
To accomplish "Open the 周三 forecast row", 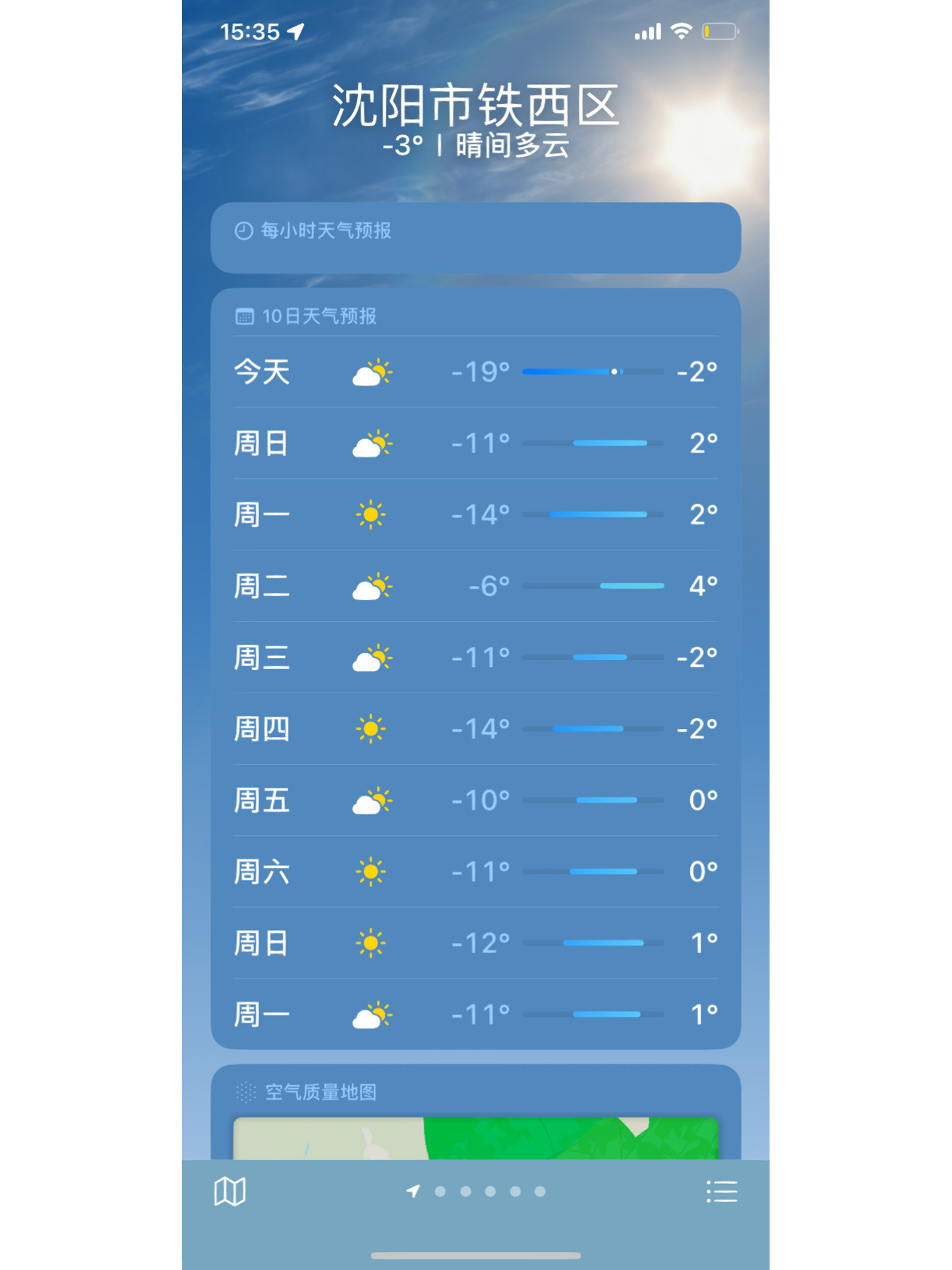I will [475, 657].
